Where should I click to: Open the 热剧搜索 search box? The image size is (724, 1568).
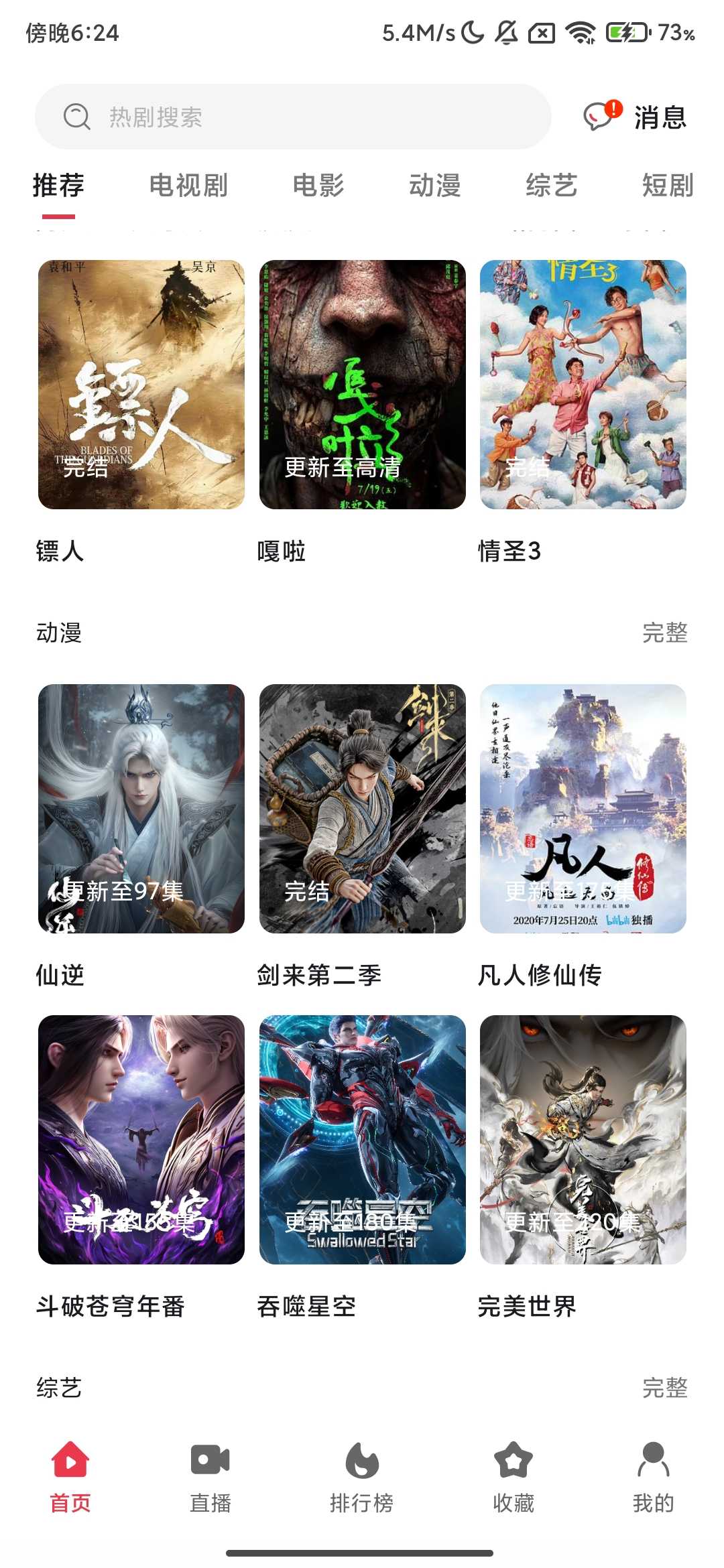(x=293, y=117)
